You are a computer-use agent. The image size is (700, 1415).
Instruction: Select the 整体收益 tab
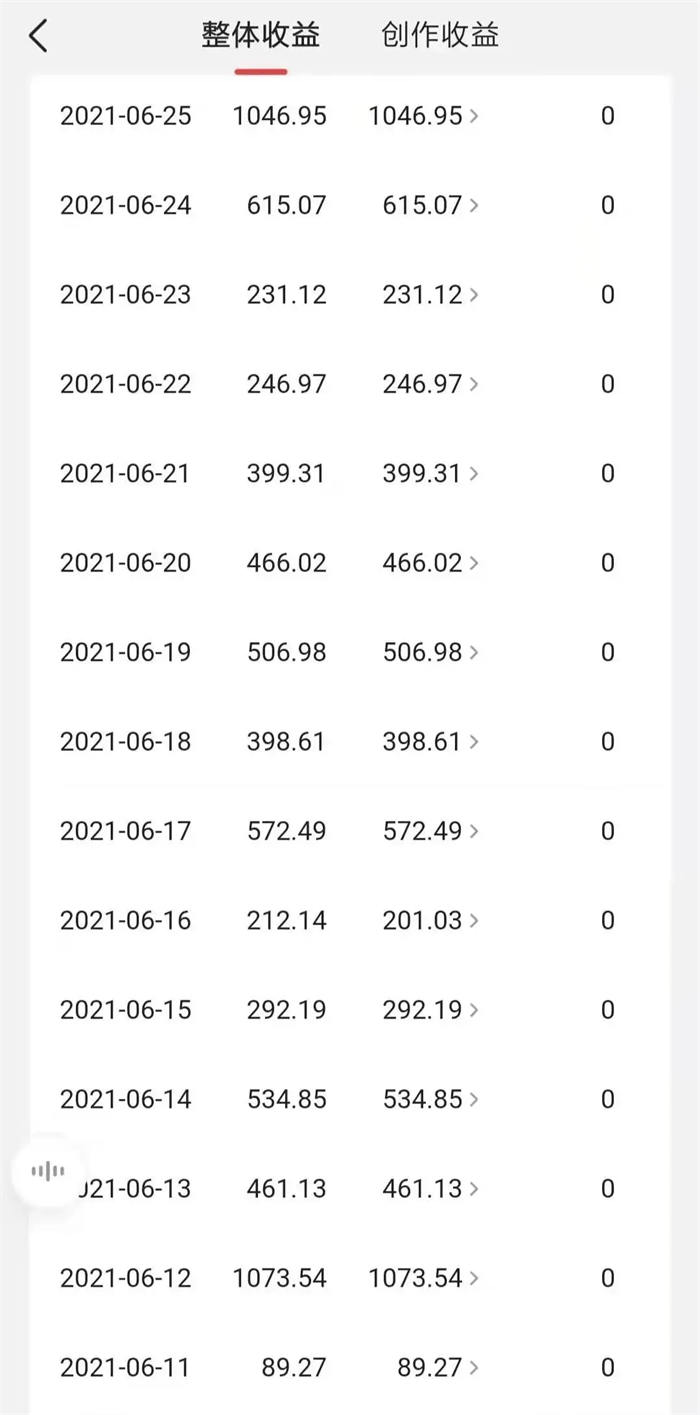(x=261, y=36)
